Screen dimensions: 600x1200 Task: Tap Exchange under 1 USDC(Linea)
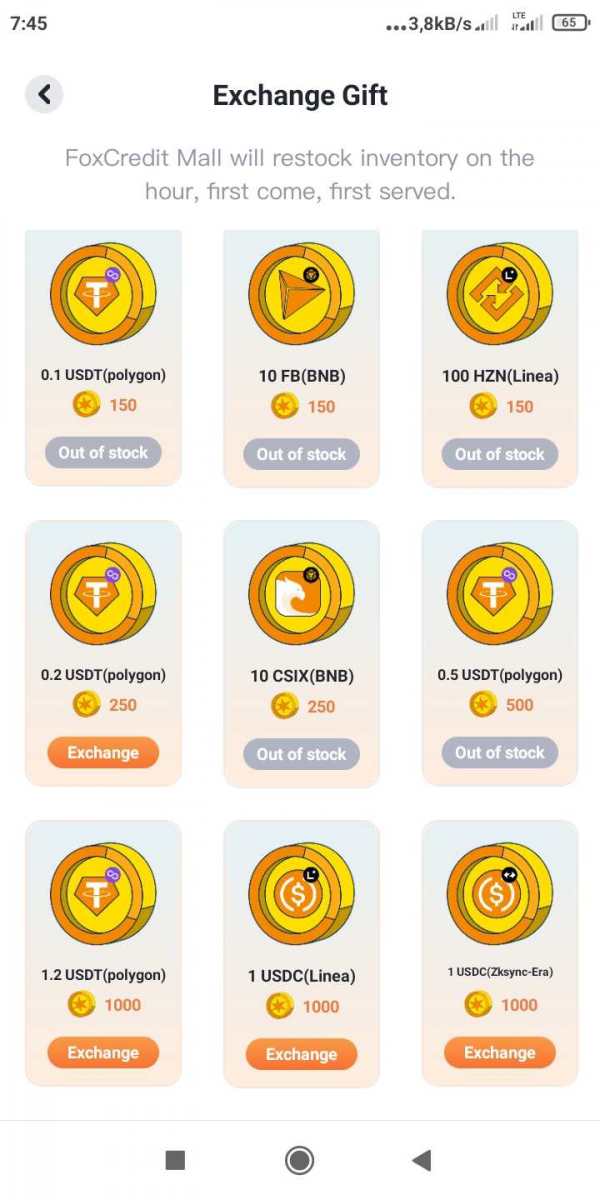[301, 1054]
